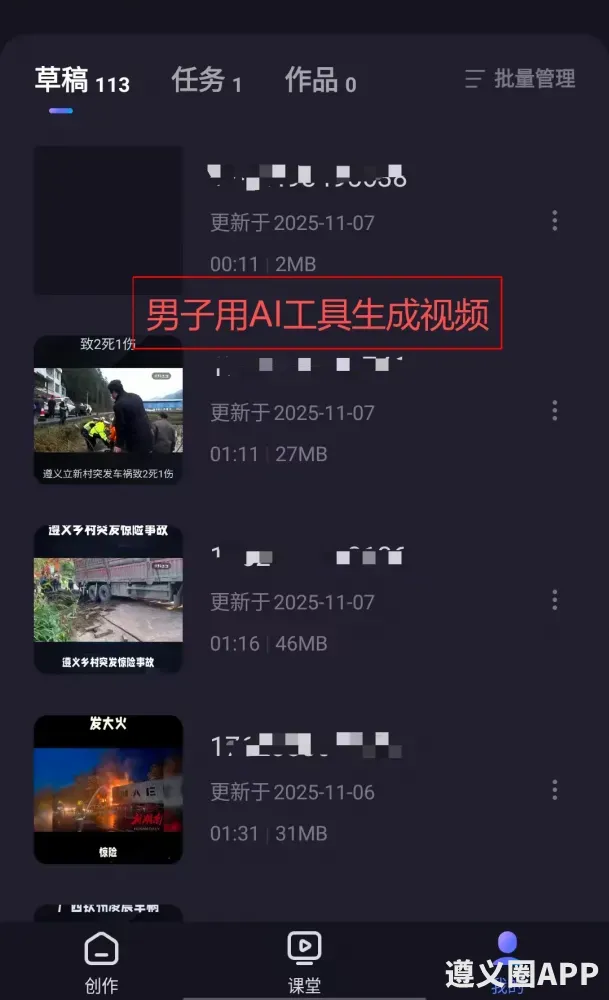
Task: Go to the 课堂 tab in bottom navigation
Action: point(304,962)
